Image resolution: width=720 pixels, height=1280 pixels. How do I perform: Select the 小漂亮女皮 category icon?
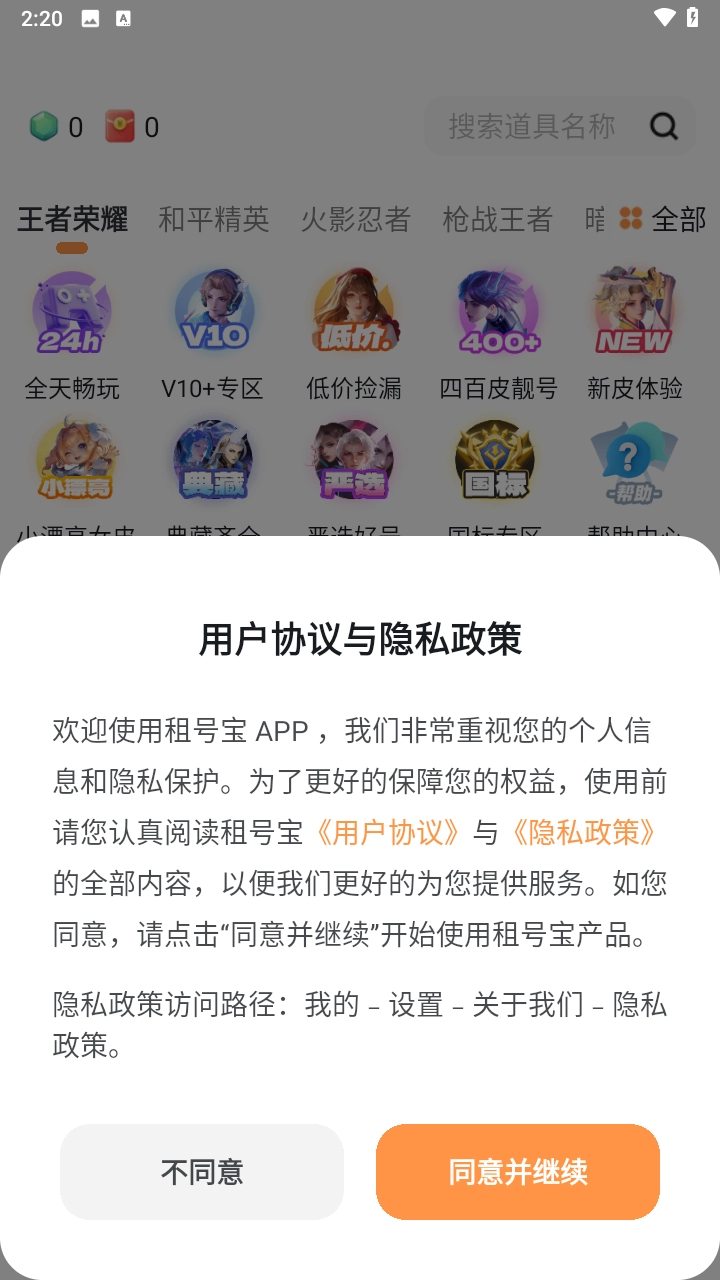click(x=72, y=462)
